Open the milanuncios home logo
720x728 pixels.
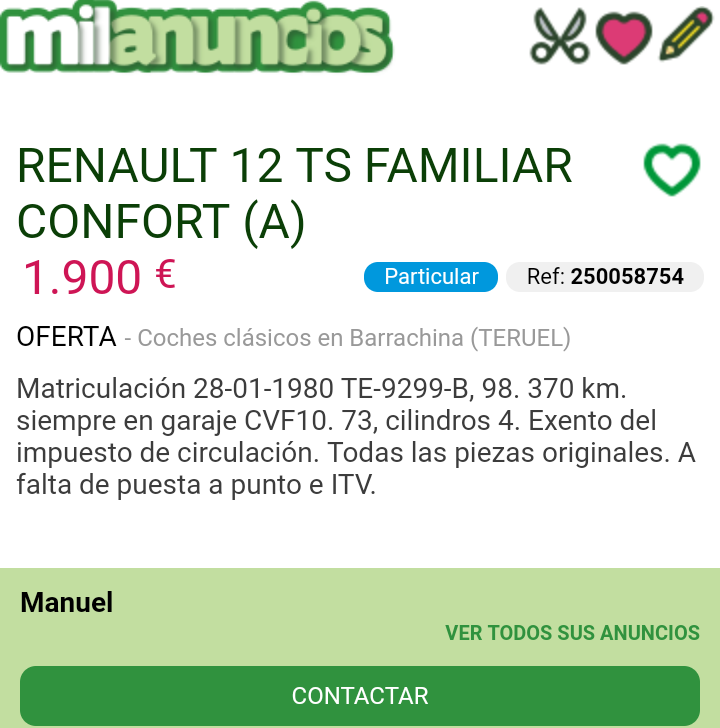click(x=197, y=38)
